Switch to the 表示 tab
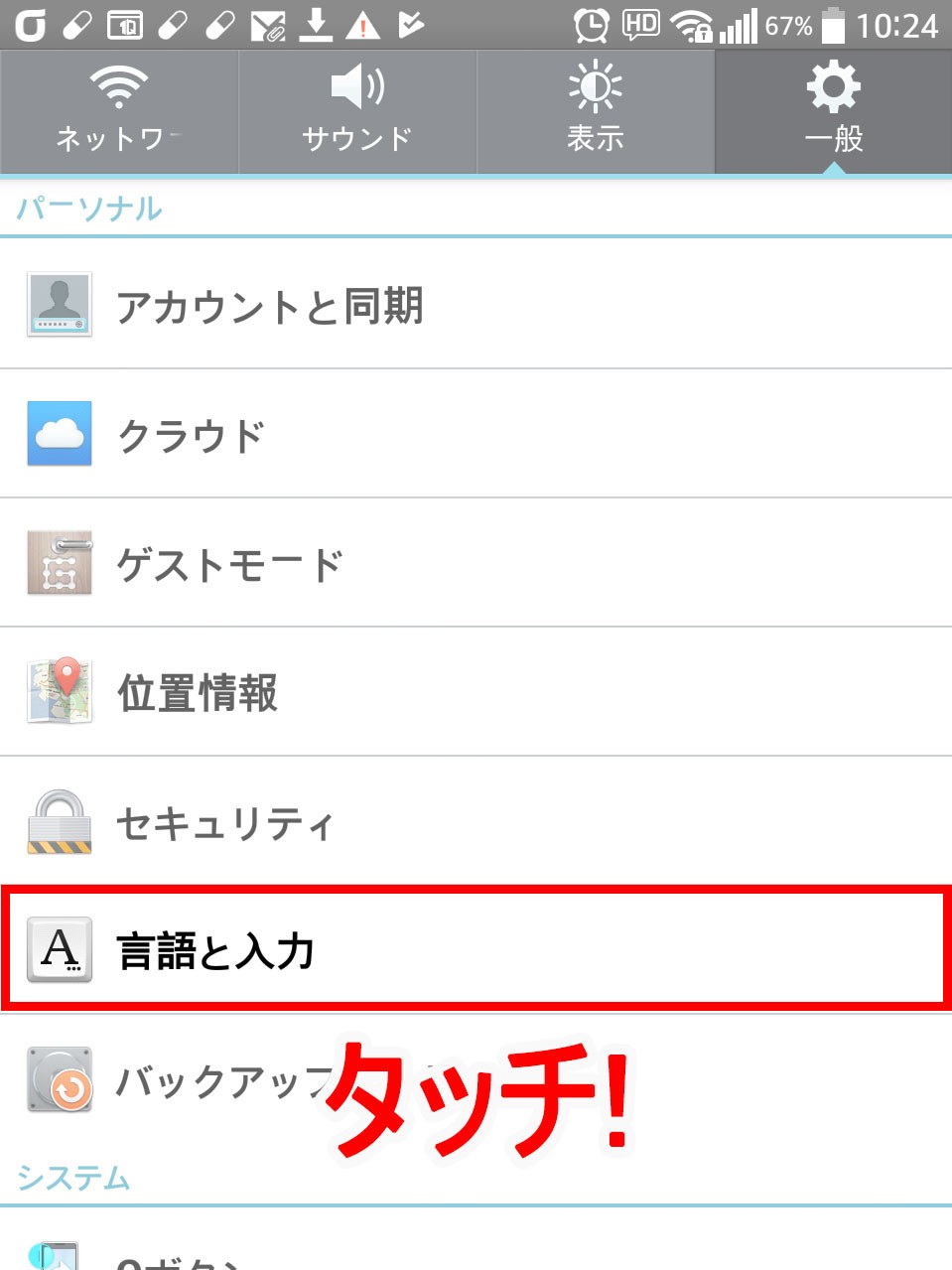This screenshot has width=952, height=1270. point(596,111)
